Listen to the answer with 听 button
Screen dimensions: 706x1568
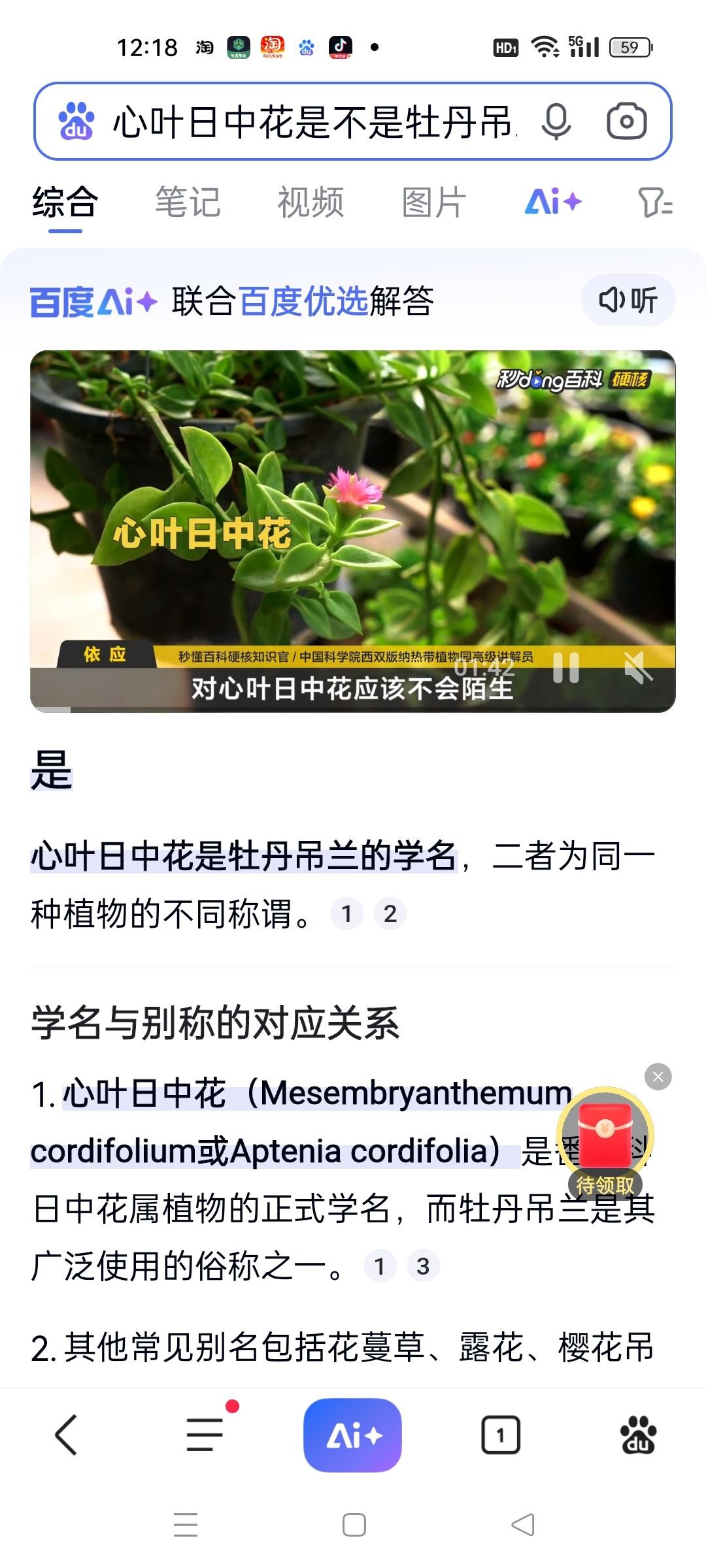[628, 300]
